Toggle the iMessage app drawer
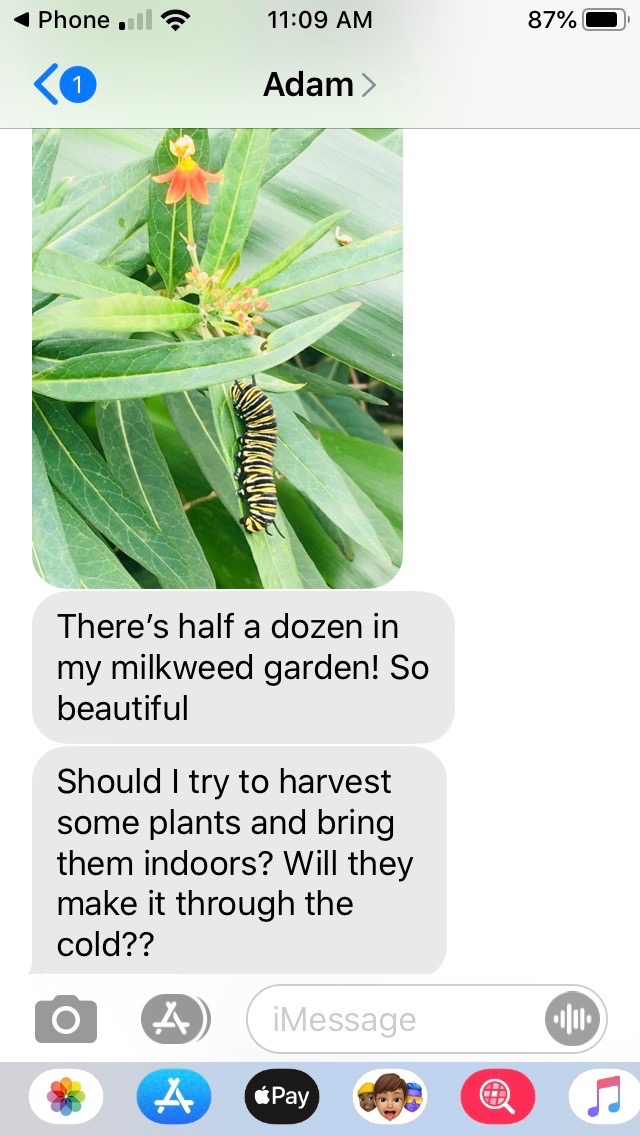640x1136 pixels. point(174,1019)
